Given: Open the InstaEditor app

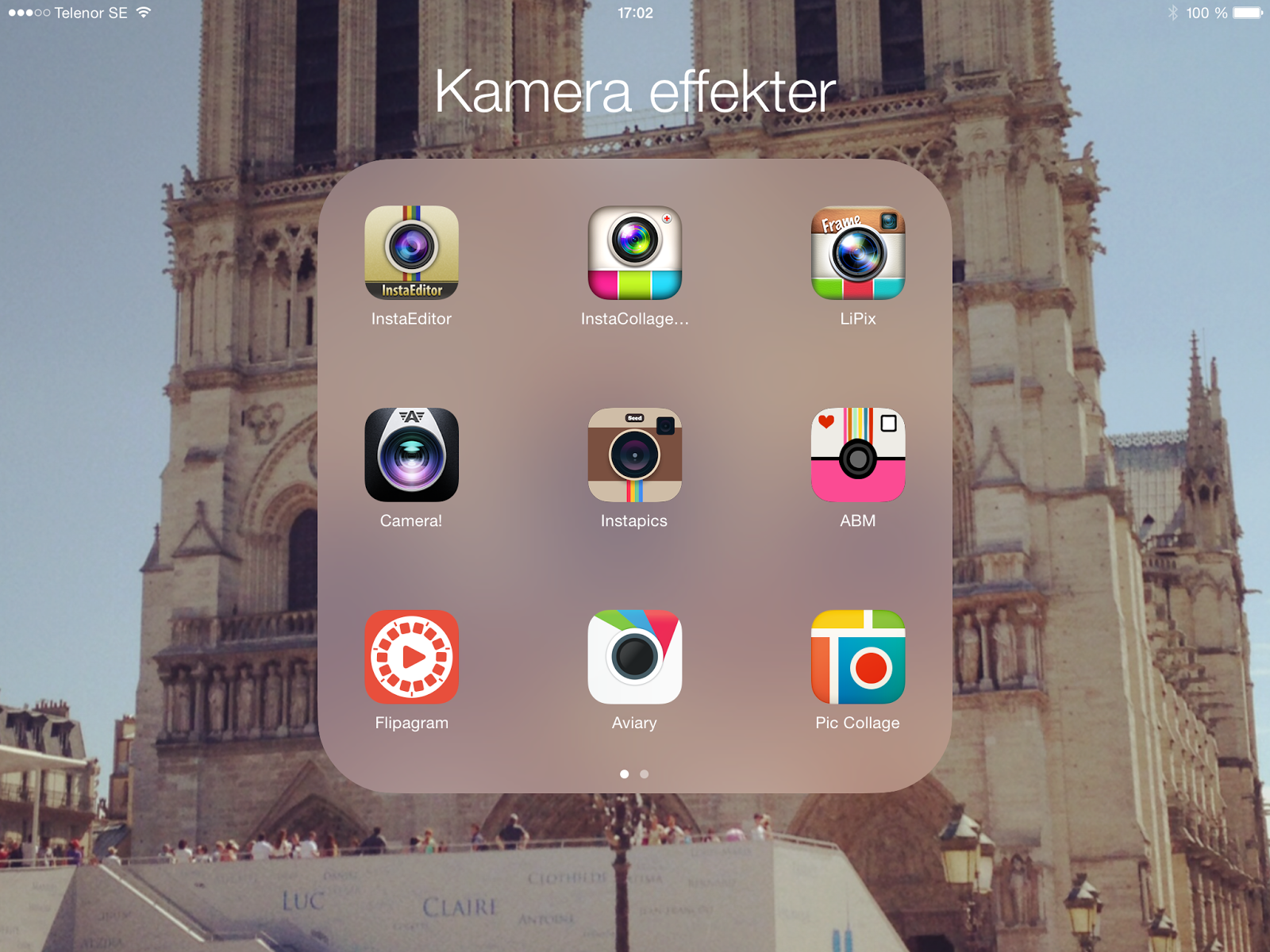Looking at the screenshot, I should tap(411, 252).
